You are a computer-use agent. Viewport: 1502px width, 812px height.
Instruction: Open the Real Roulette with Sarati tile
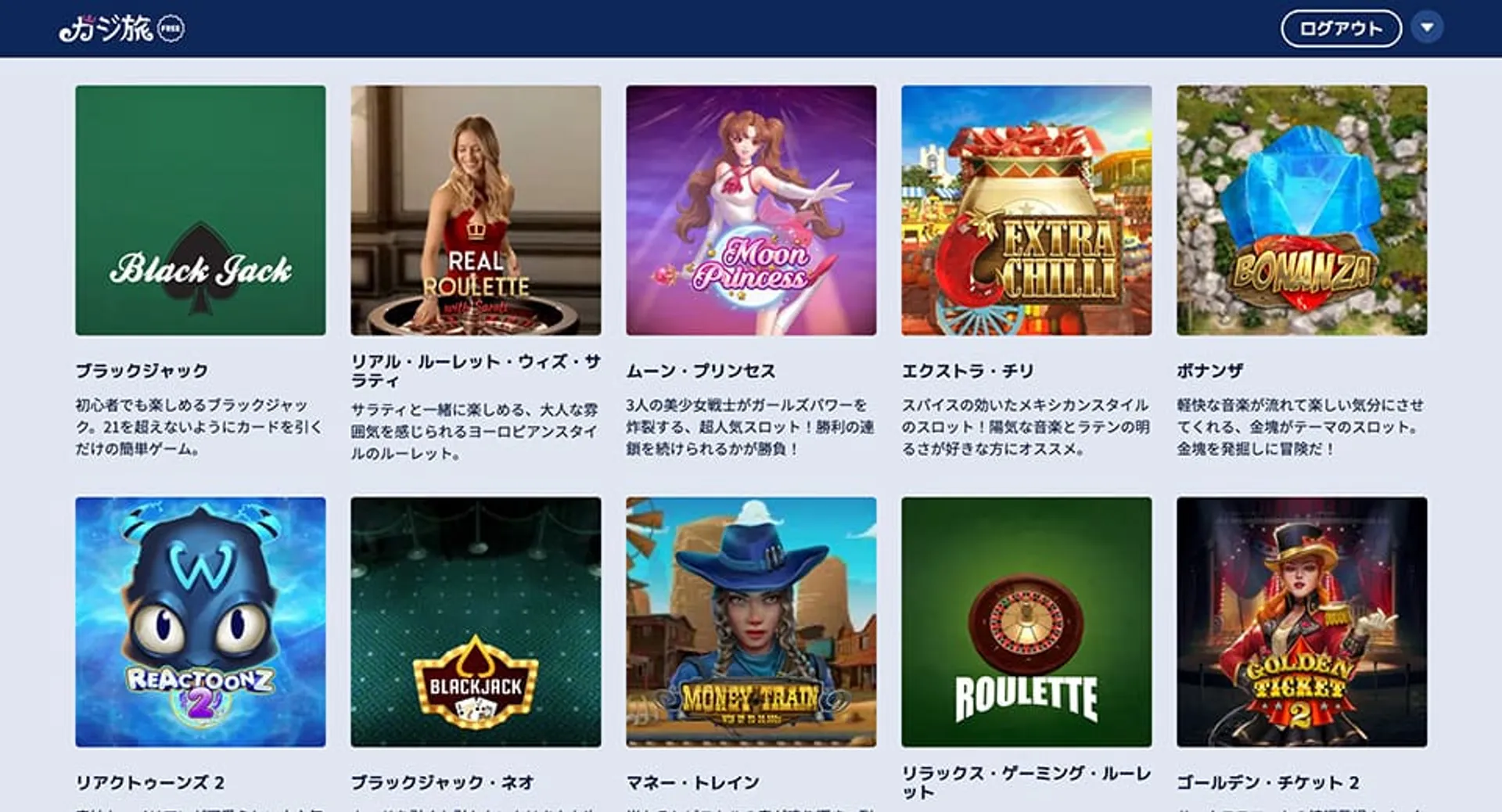[476, 210]
